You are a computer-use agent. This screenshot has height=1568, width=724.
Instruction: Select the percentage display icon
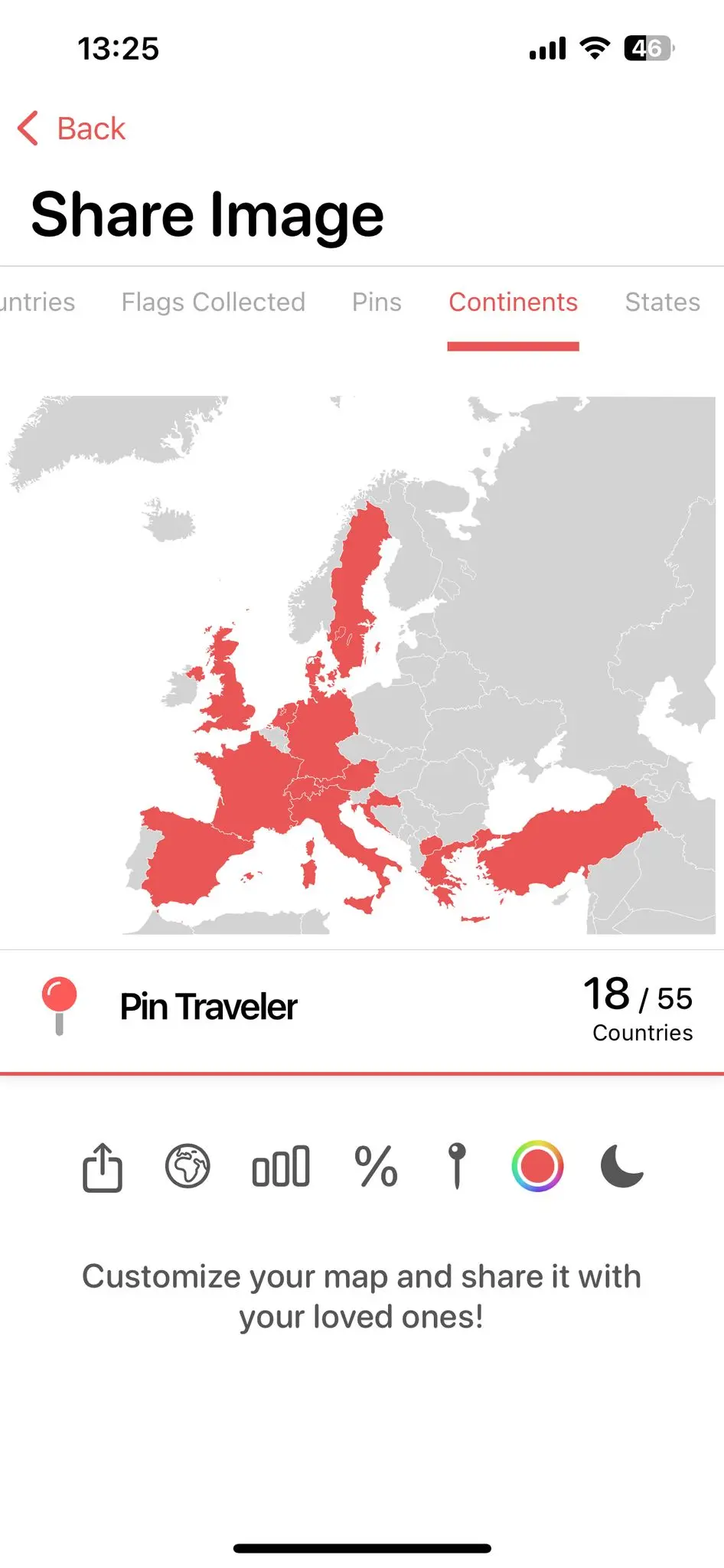[375, 1167]
